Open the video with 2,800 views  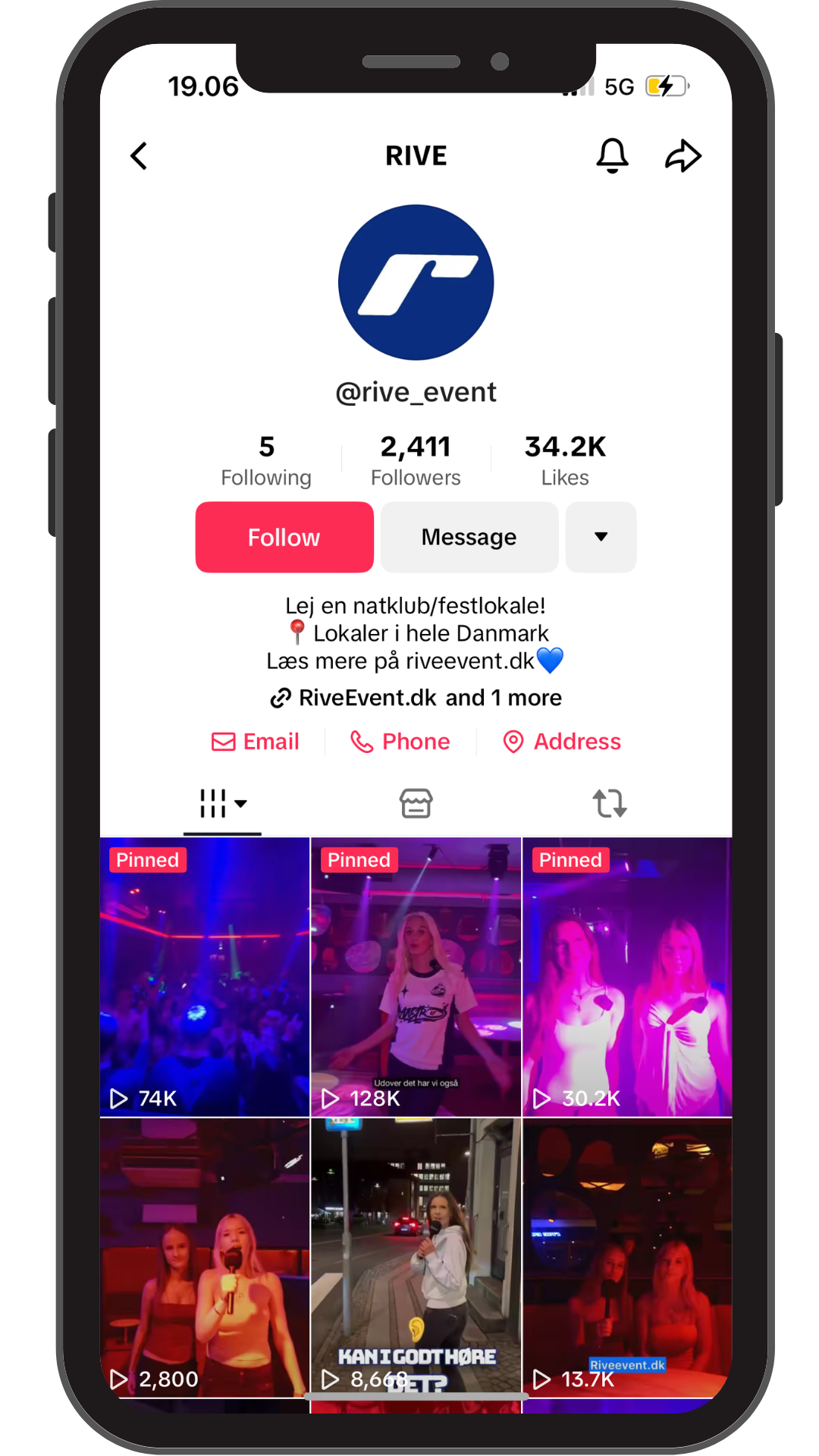[x=205, y=1257]
